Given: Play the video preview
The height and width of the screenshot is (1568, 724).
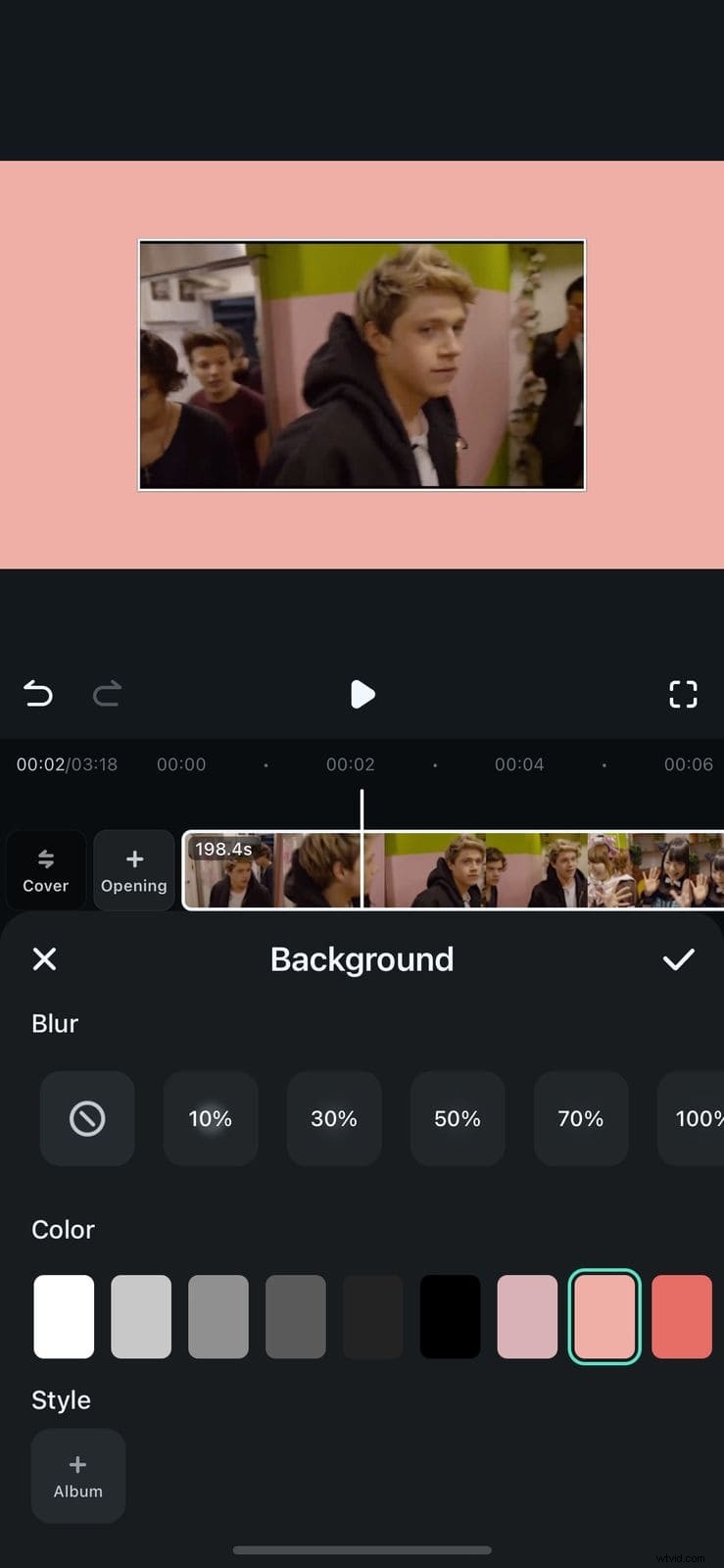Looking at the screenshot, I should pyautogui.click(x=362, y=694).
